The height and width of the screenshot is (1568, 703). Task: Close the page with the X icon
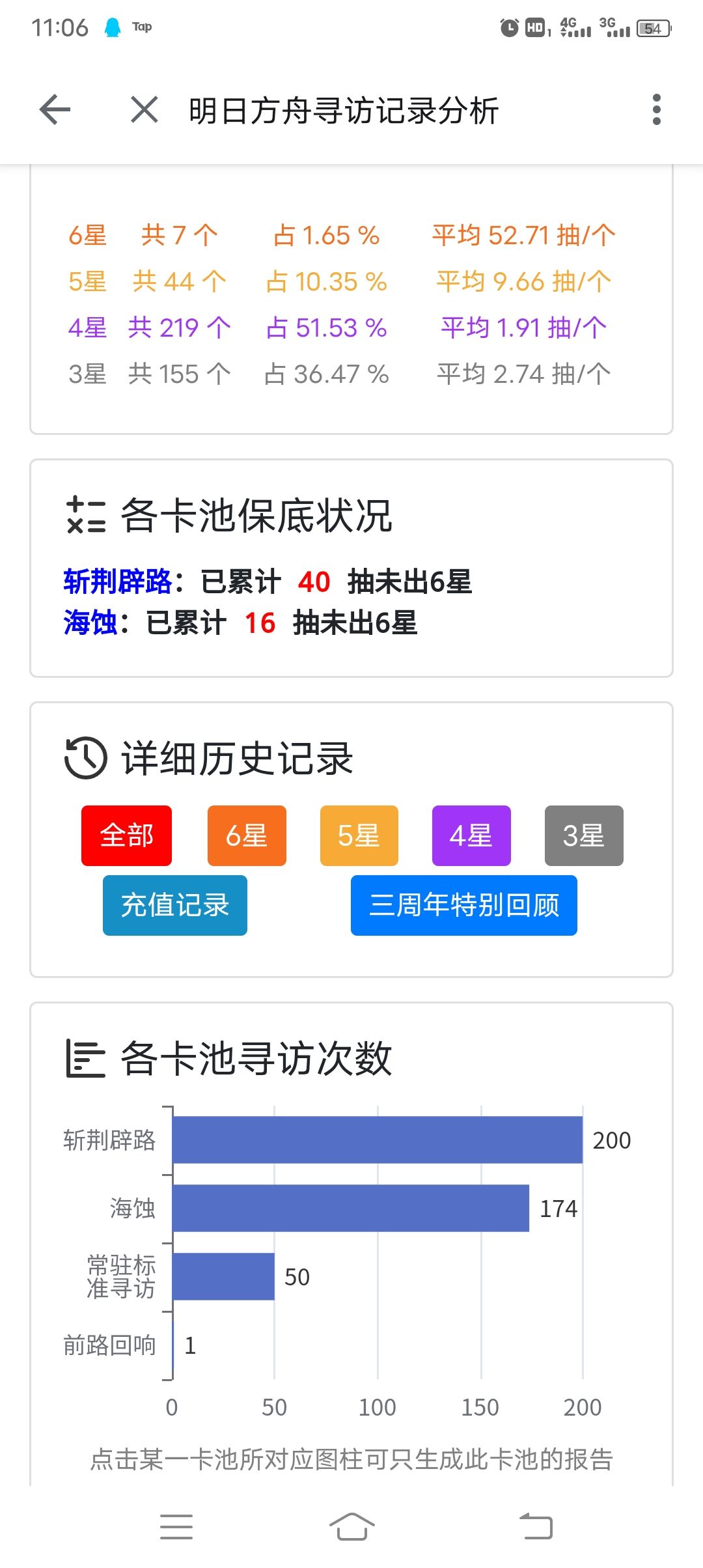coord(143,109)
